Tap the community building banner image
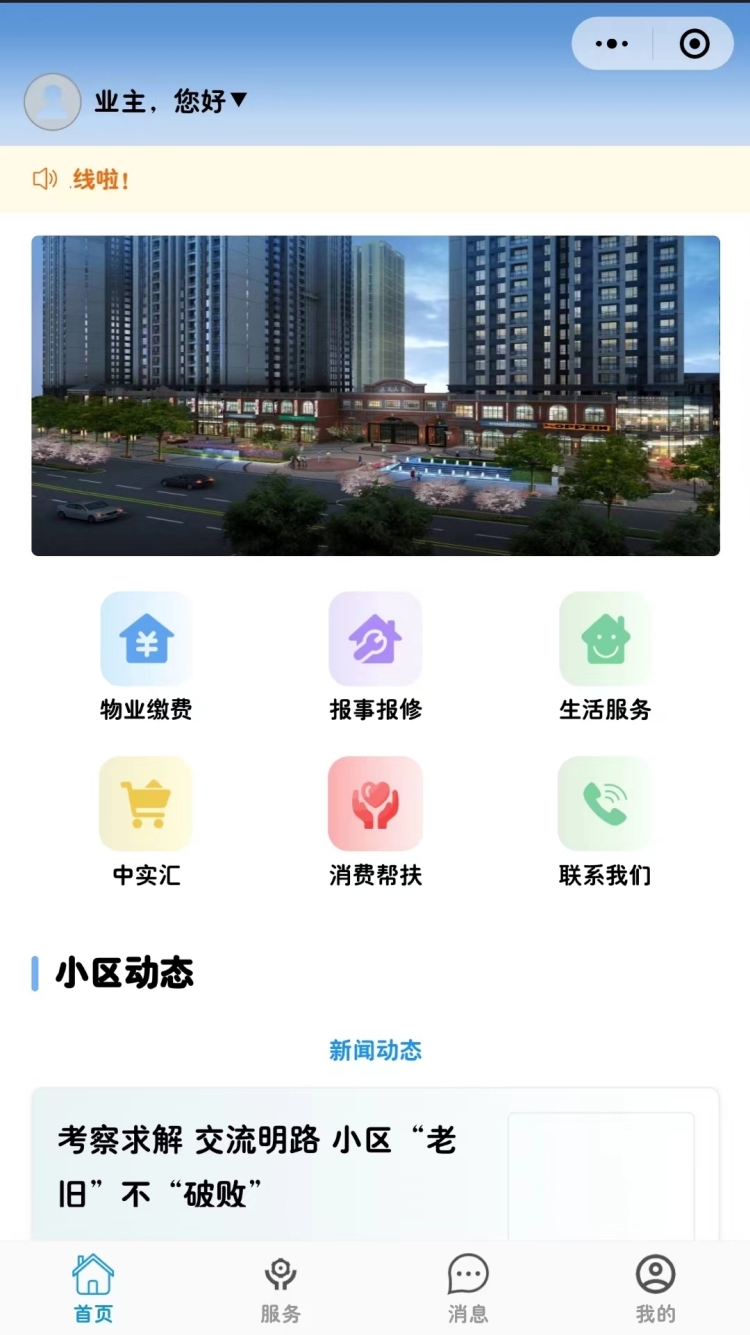Screen dimensions: 750x1335 [x=375, y=395]
